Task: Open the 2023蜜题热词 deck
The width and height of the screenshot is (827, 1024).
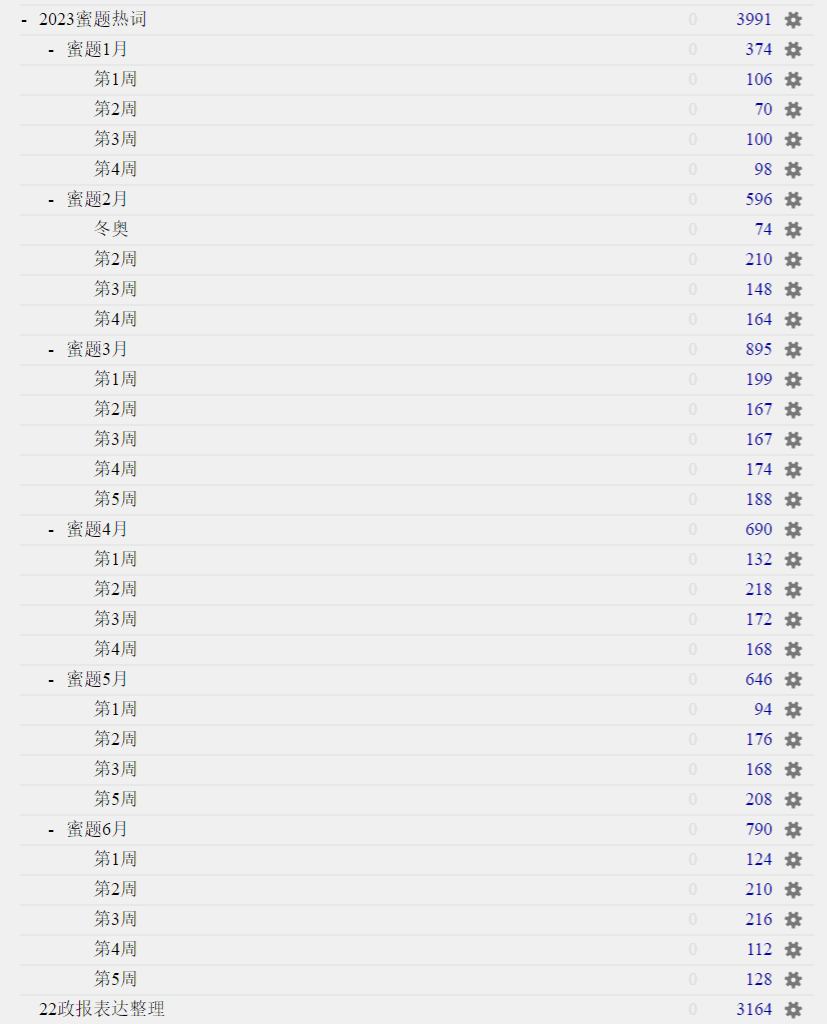Action: tap(92, 20)
